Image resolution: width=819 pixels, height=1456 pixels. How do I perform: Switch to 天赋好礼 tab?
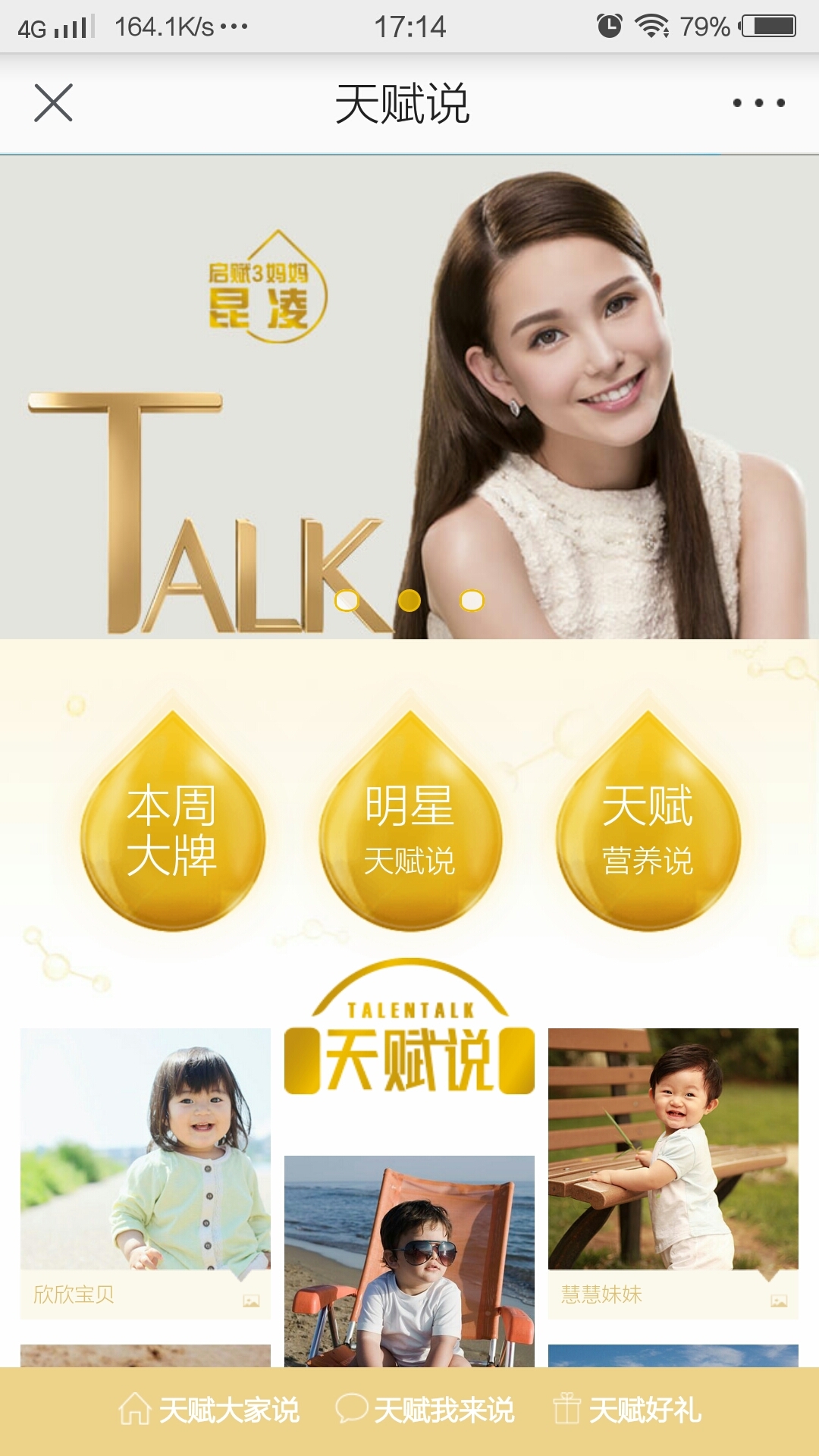(x=627, y=1410)
